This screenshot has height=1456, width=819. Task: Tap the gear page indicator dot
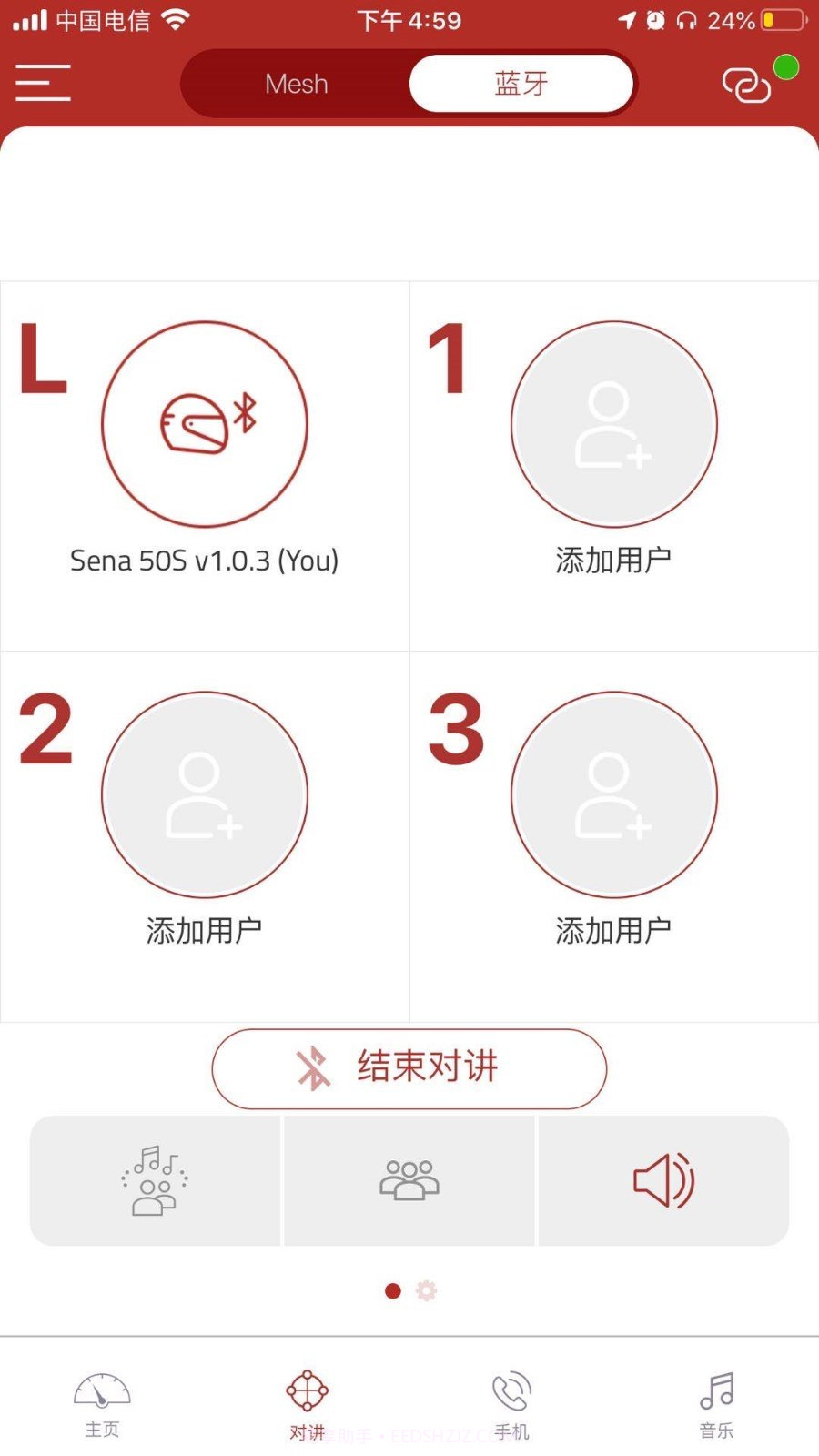tap(426, 1290)
